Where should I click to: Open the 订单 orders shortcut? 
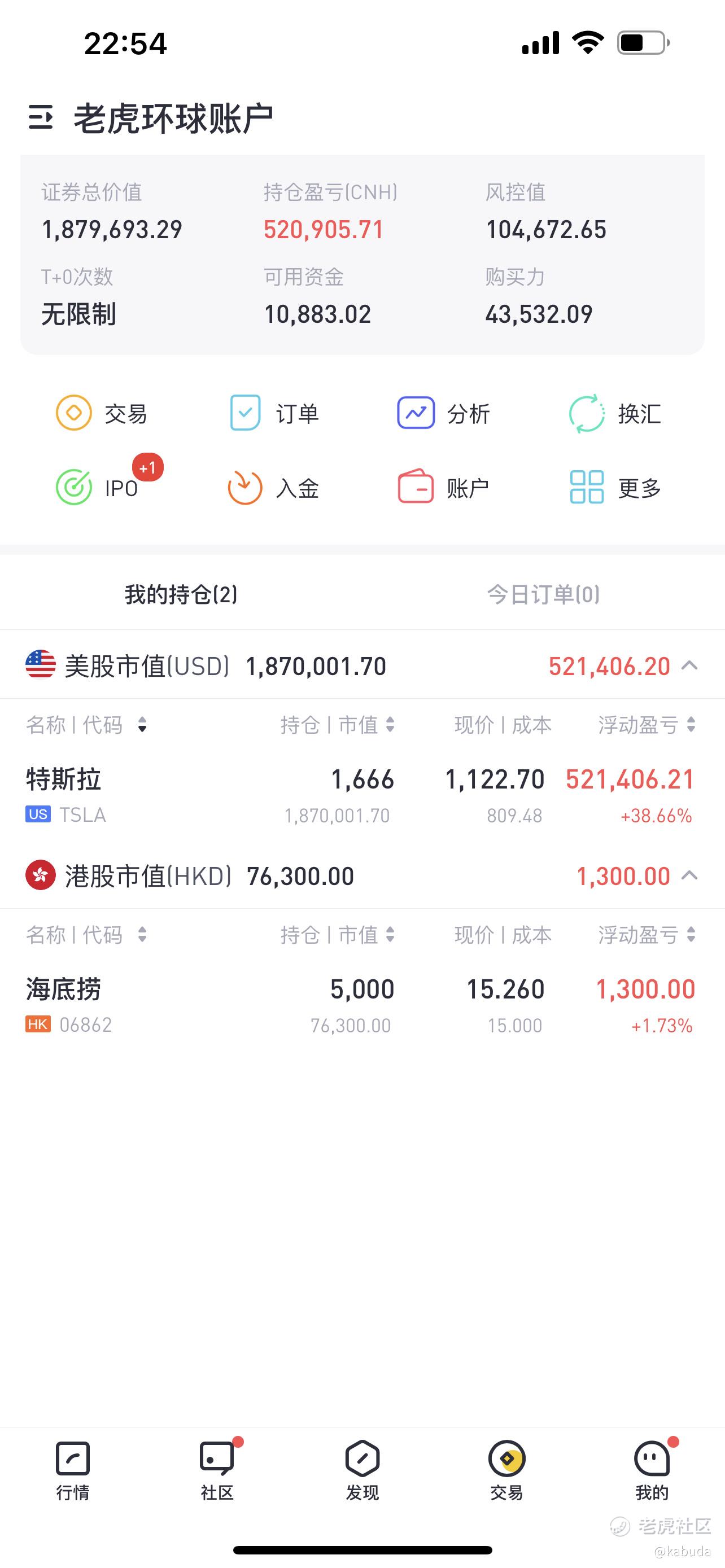tap(273, 413)
